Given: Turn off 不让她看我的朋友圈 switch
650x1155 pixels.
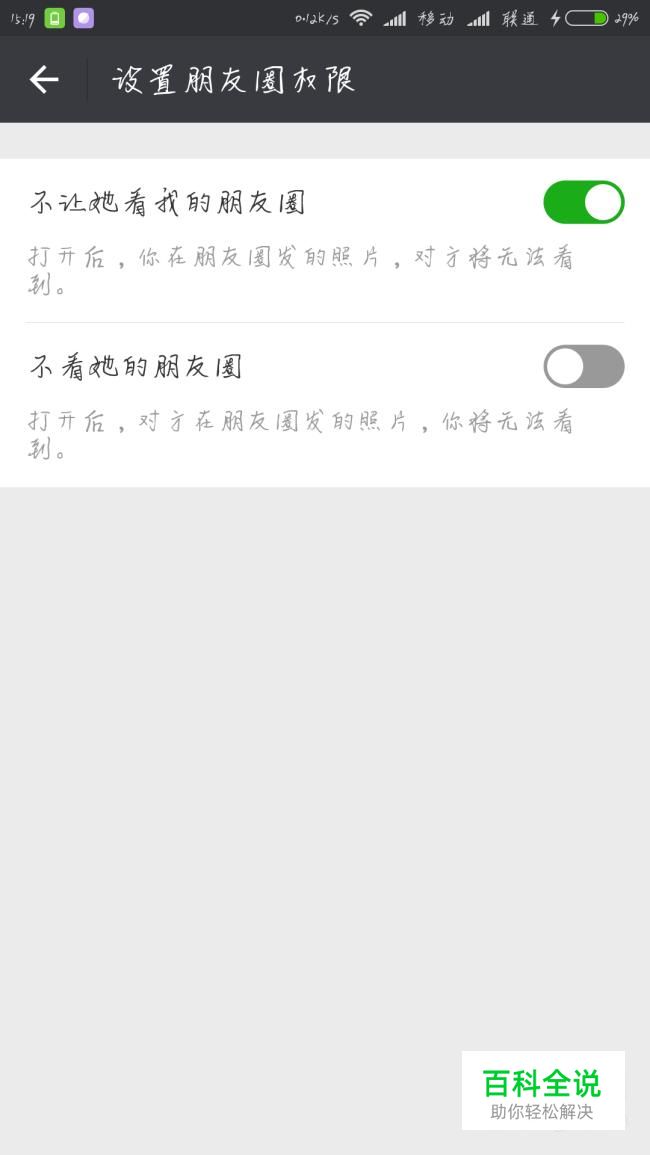Looking at the screenshot, I should coord(584,202).
